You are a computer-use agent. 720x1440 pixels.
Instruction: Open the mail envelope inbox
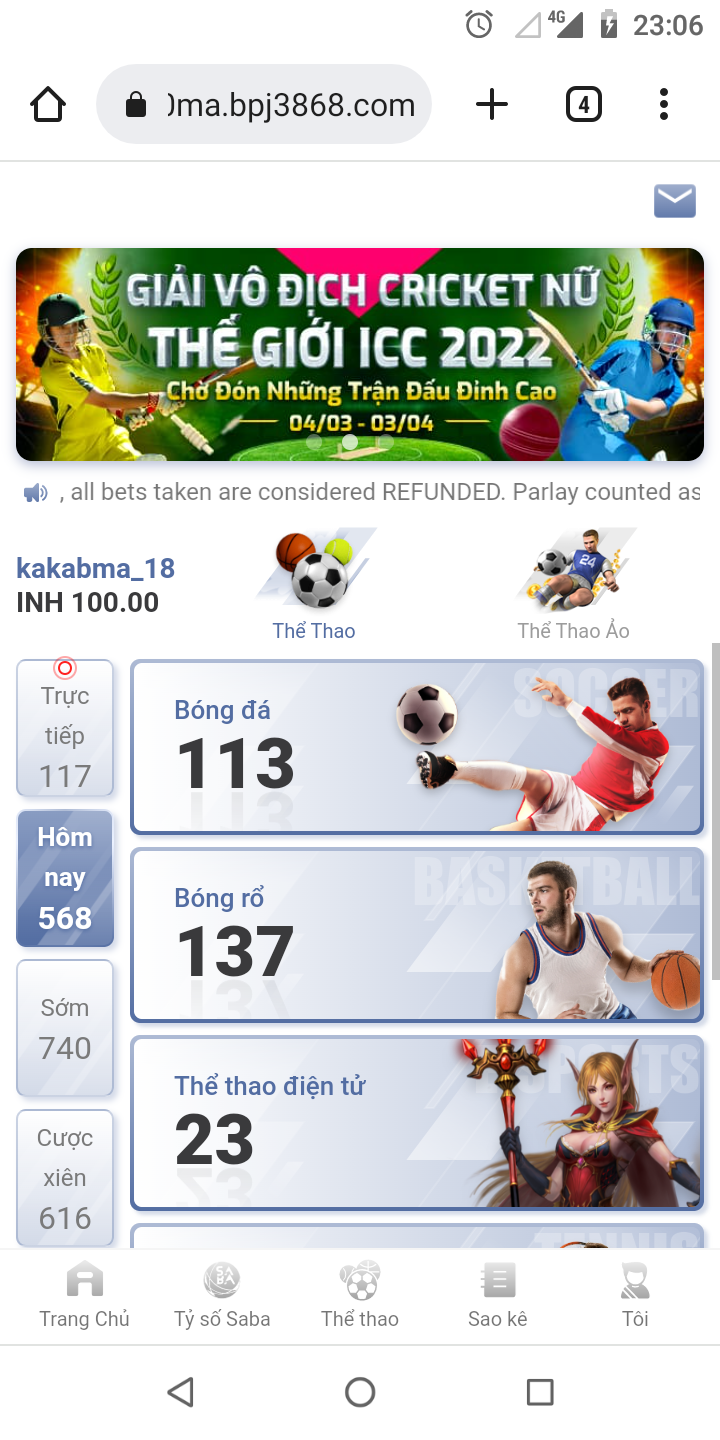675,201
